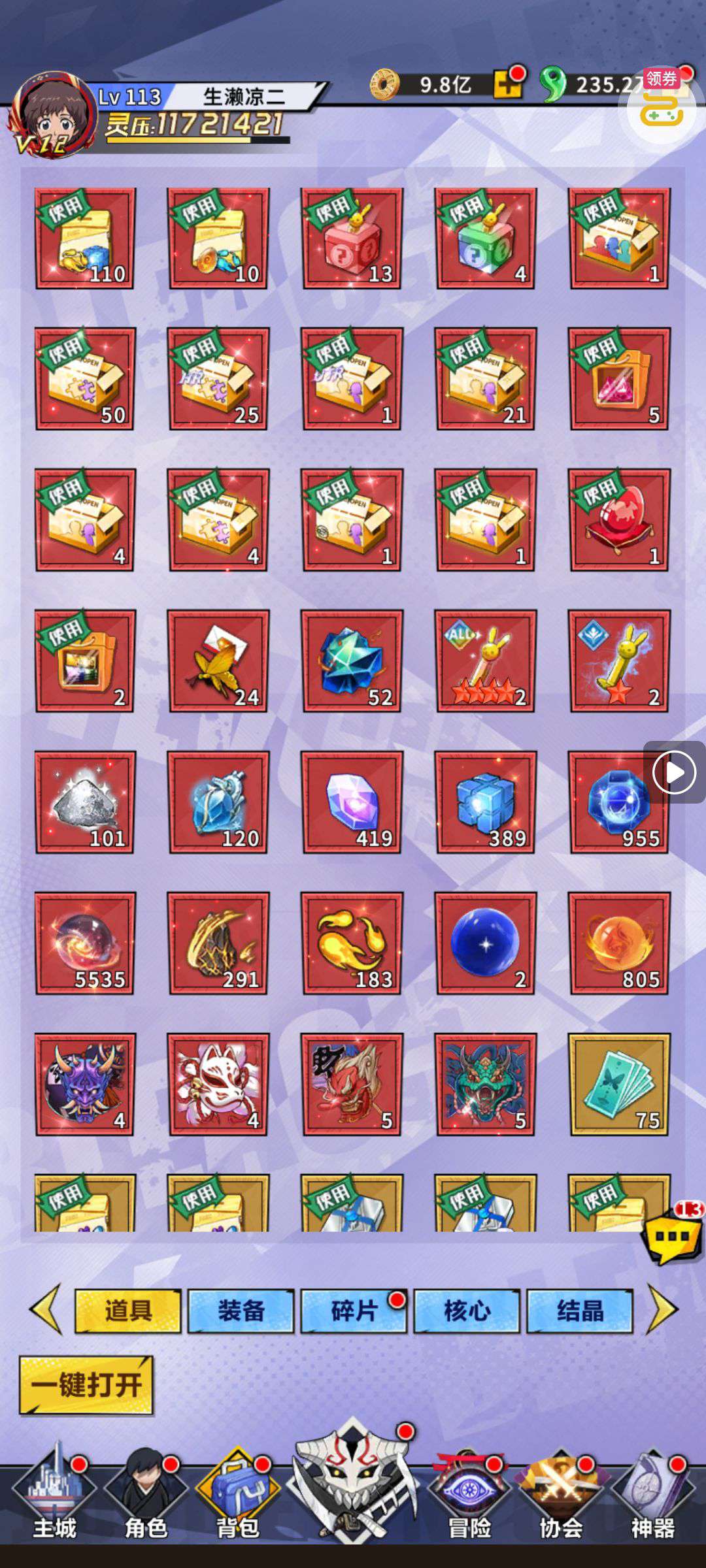Open the chat bubble with 13 messages
Viewport: 706px width, 1568px height.
click(x=672, y=1236)
